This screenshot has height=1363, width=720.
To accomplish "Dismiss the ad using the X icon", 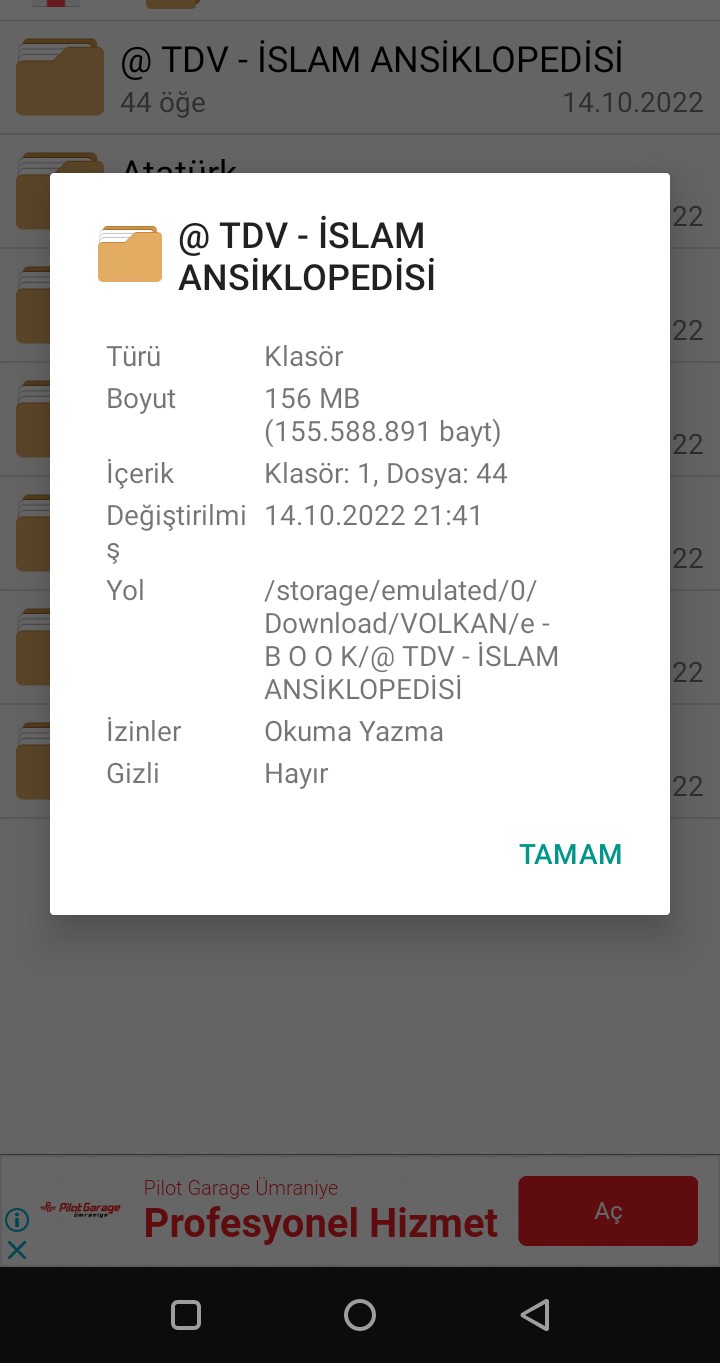I will (17, 1249).
